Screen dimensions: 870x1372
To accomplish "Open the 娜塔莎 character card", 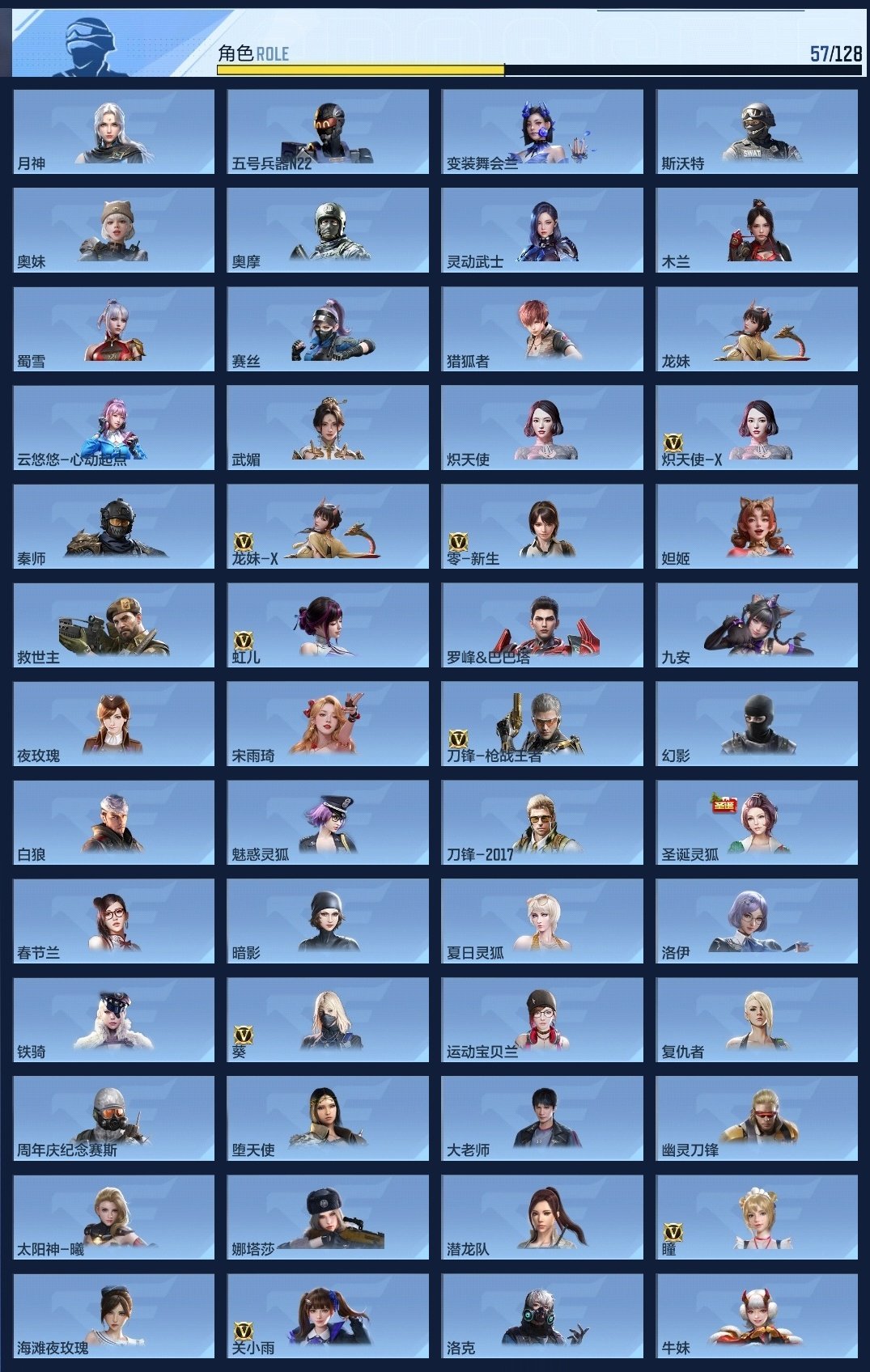I will click(328, 1217).
